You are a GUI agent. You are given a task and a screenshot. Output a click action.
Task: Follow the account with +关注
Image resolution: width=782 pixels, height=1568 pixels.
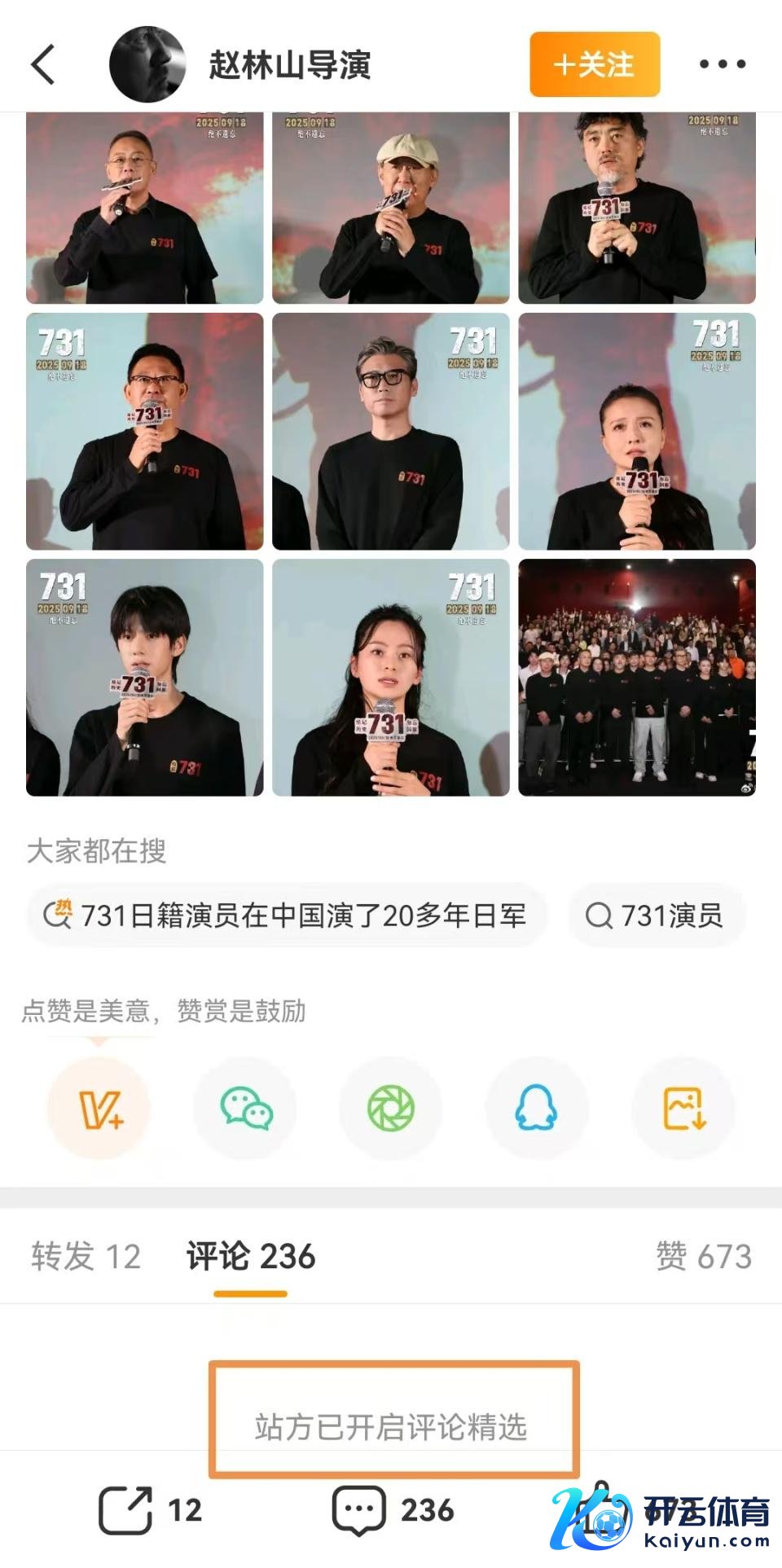[594, 64]
